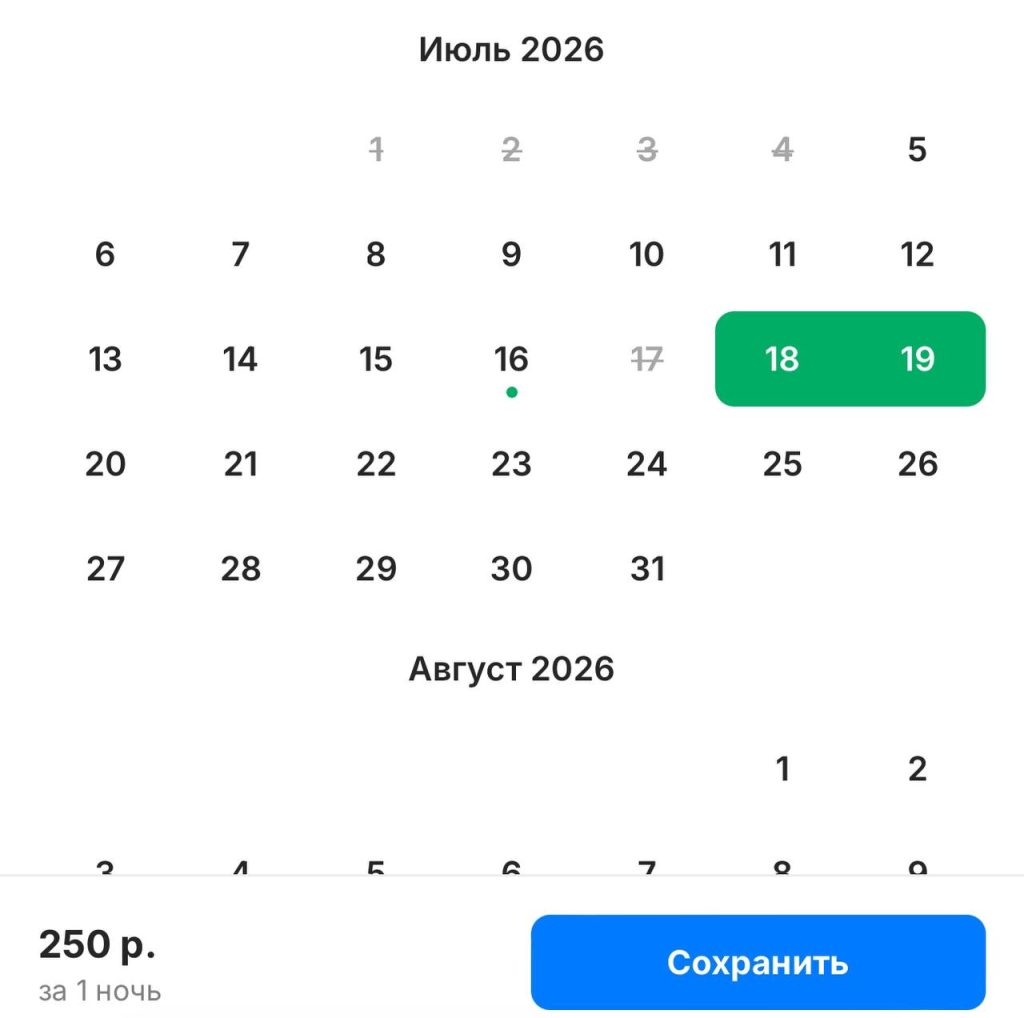Pick July 25 as a date
The image size is (1024, 1018).
click(x=781, y=464)
